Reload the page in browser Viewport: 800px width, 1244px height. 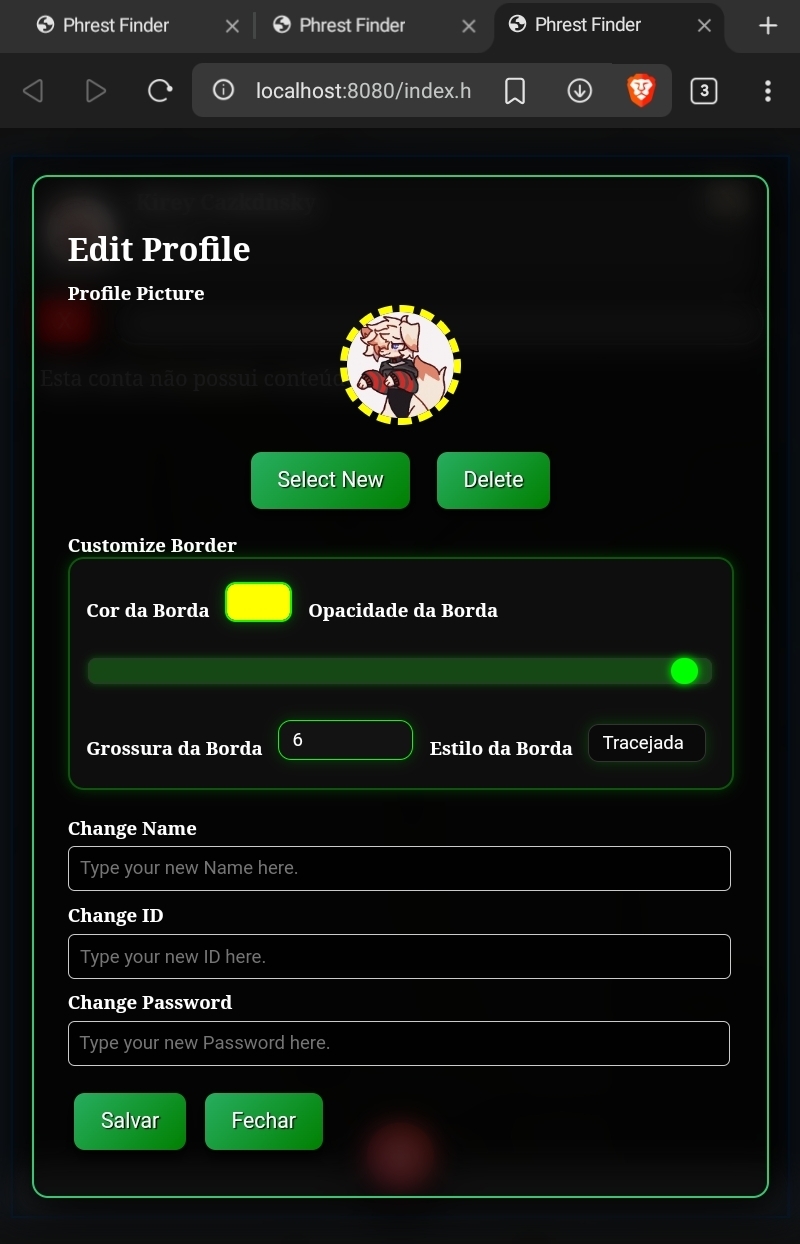click(160, 91)
